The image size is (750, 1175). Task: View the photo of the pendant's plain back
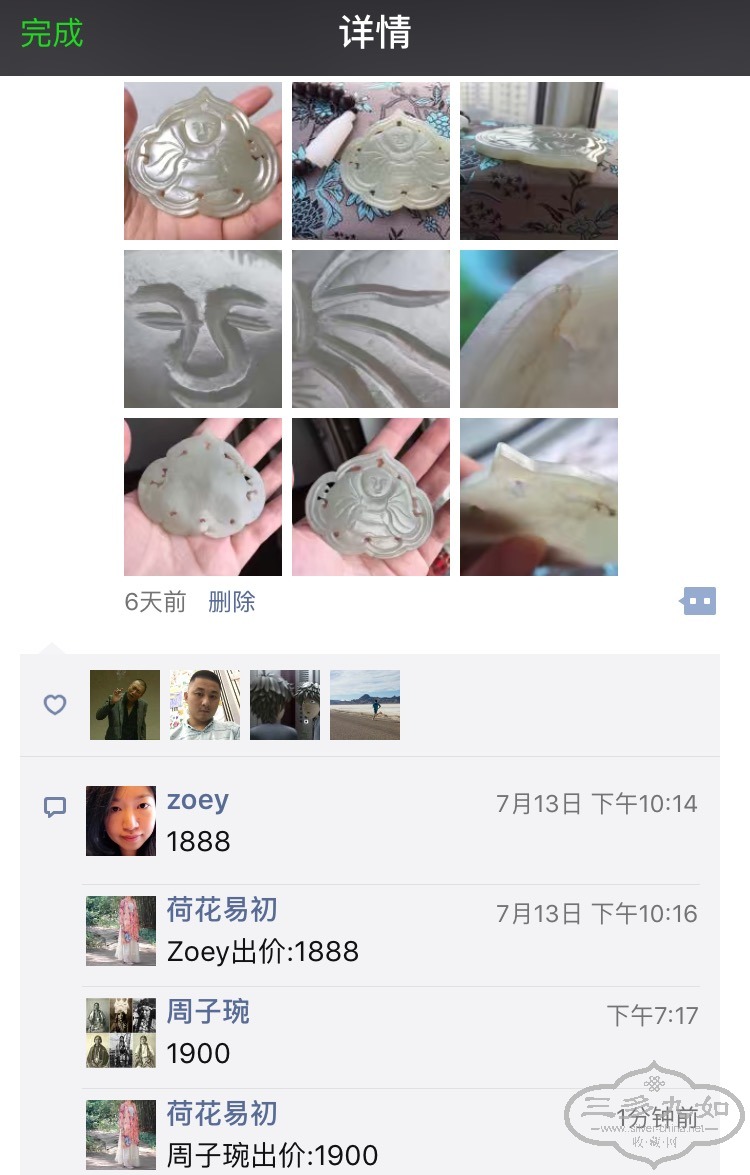click(x=203, y=497)
